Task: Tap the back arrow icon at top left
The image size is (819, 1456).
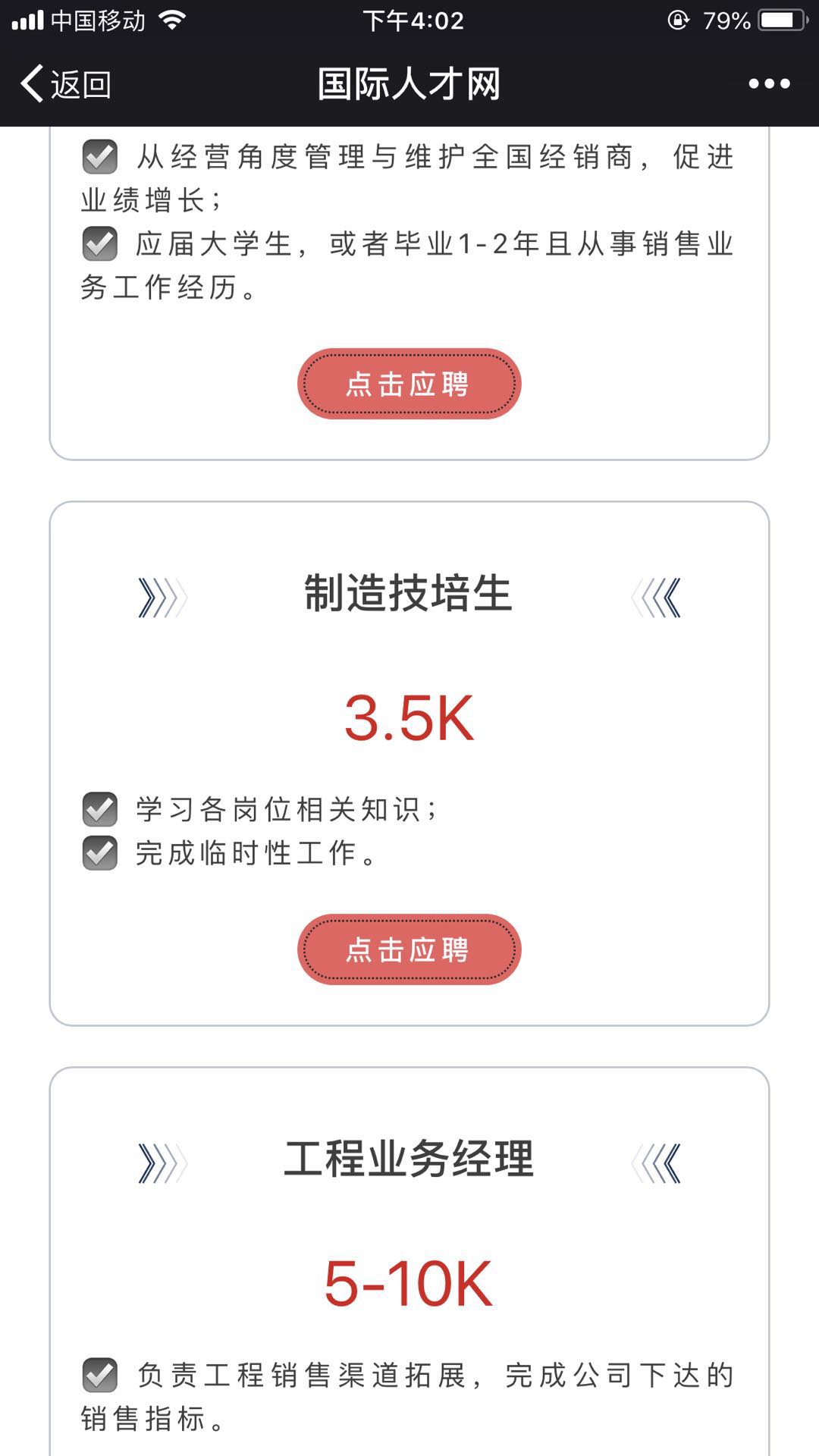Action: (32, 83)
